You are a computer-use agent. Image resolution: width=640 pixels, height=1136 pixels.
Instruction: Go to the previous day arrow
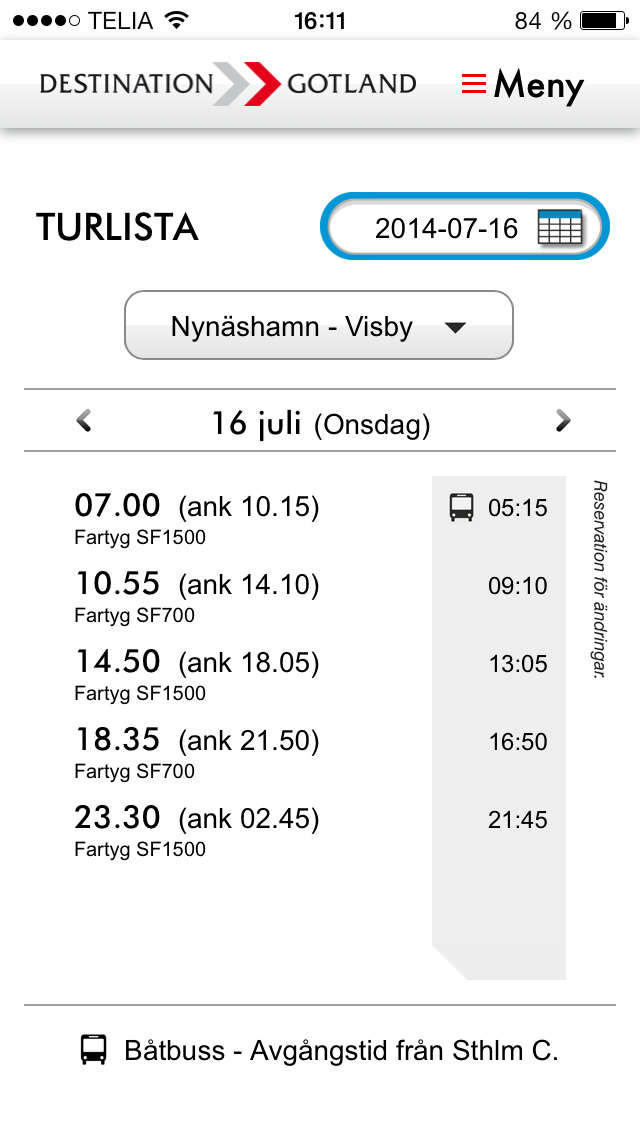85,421
